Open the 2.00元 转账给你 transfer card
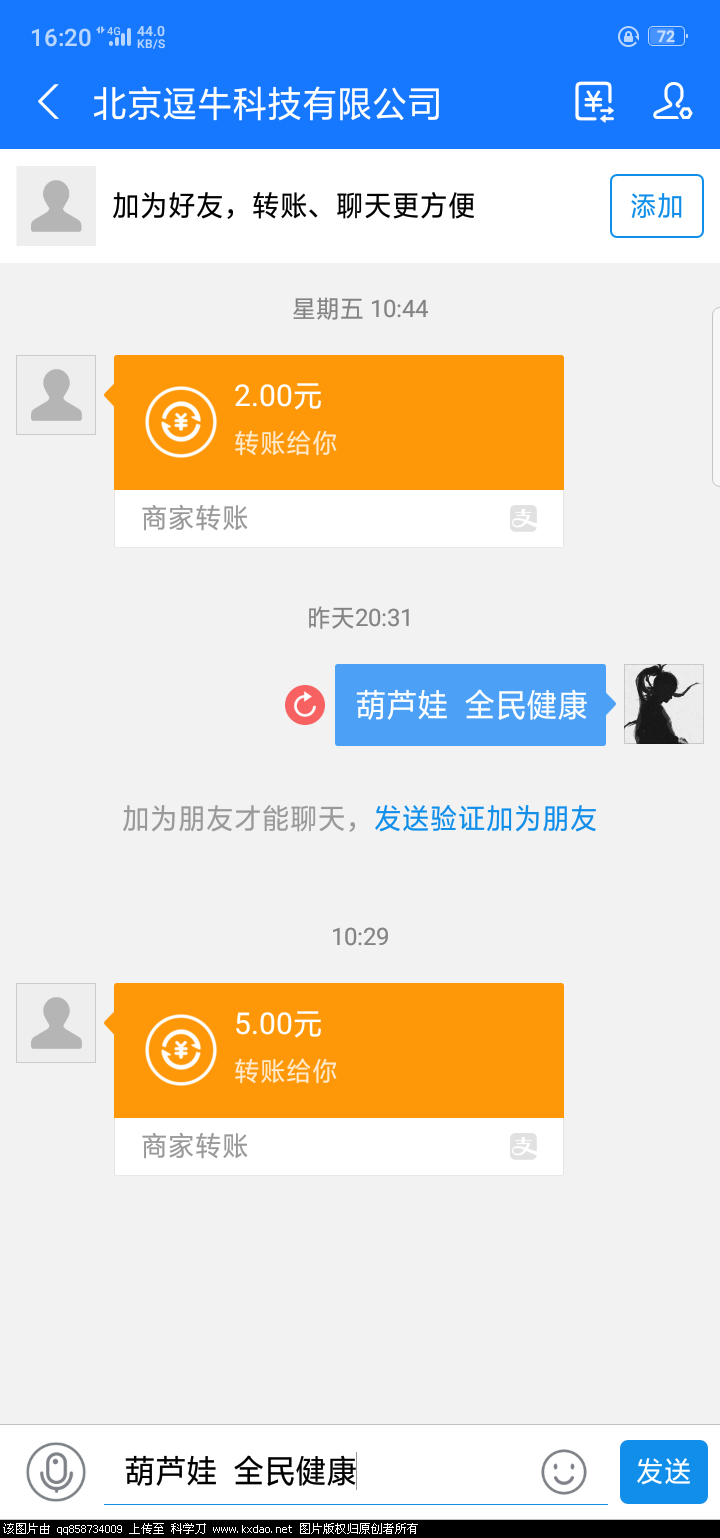The width and height of the screenshot is (720, 1538). pos(339,421)
